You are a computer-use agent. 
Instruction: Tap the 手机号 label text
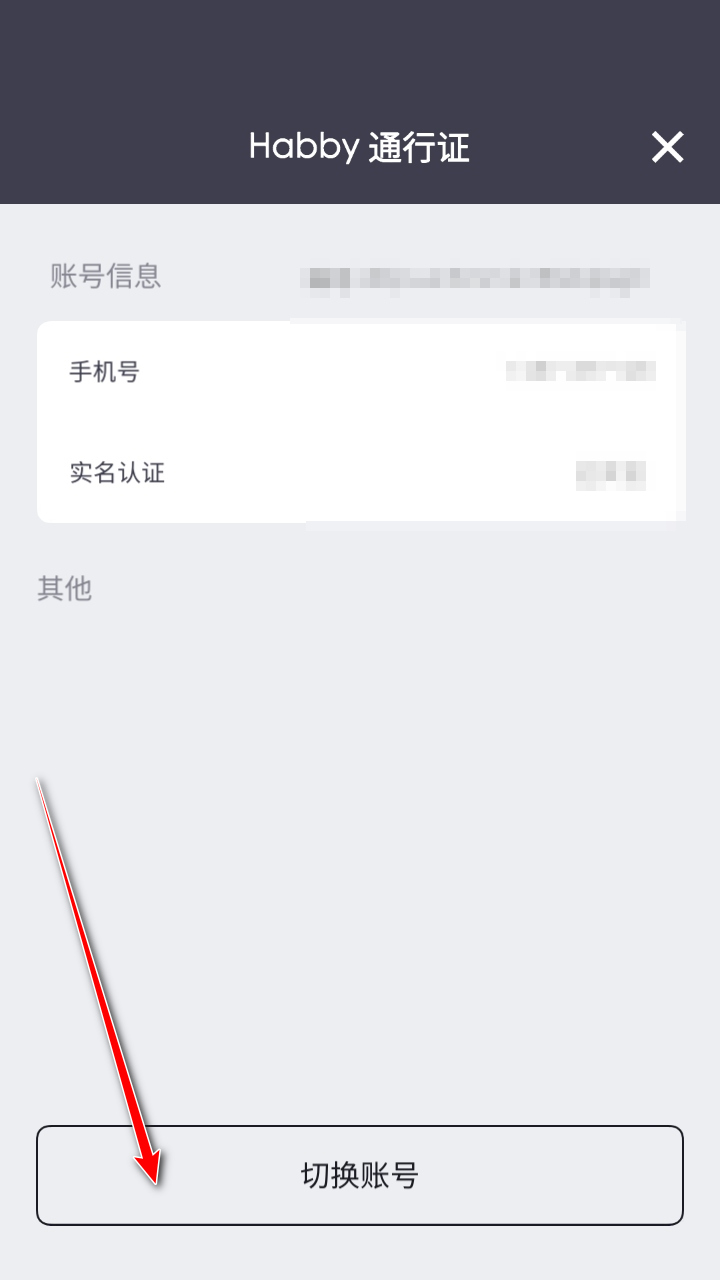106,371
